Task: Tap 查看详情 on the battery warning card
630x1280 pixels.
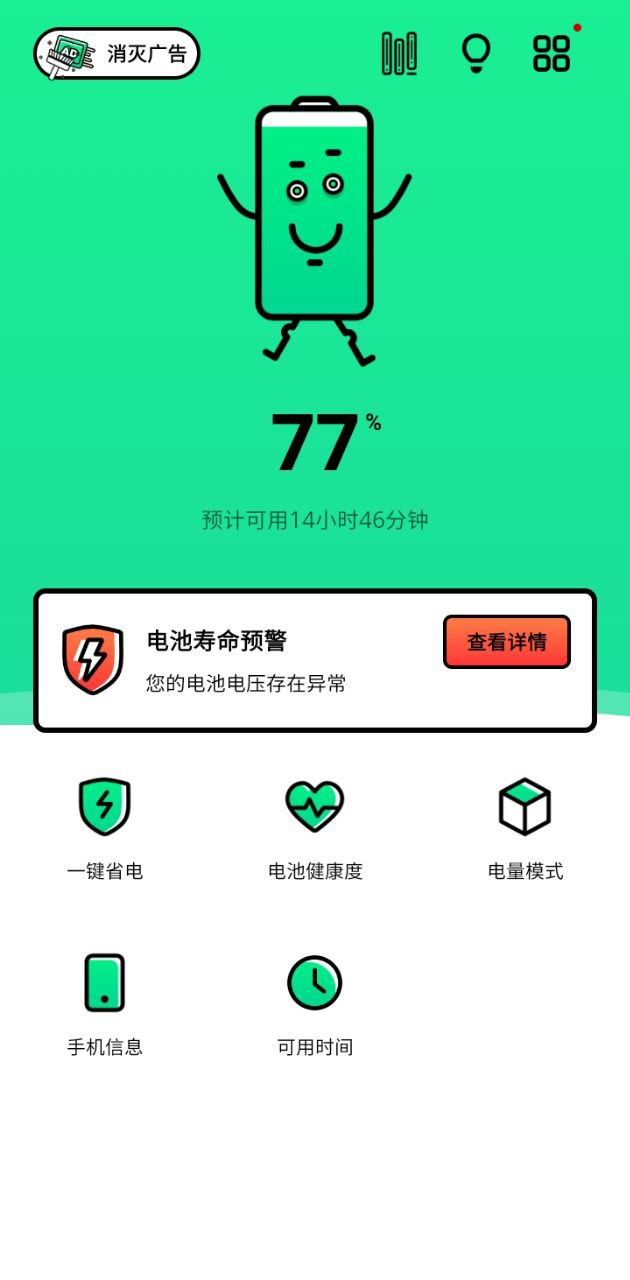Action: click(x=507, y=642)
